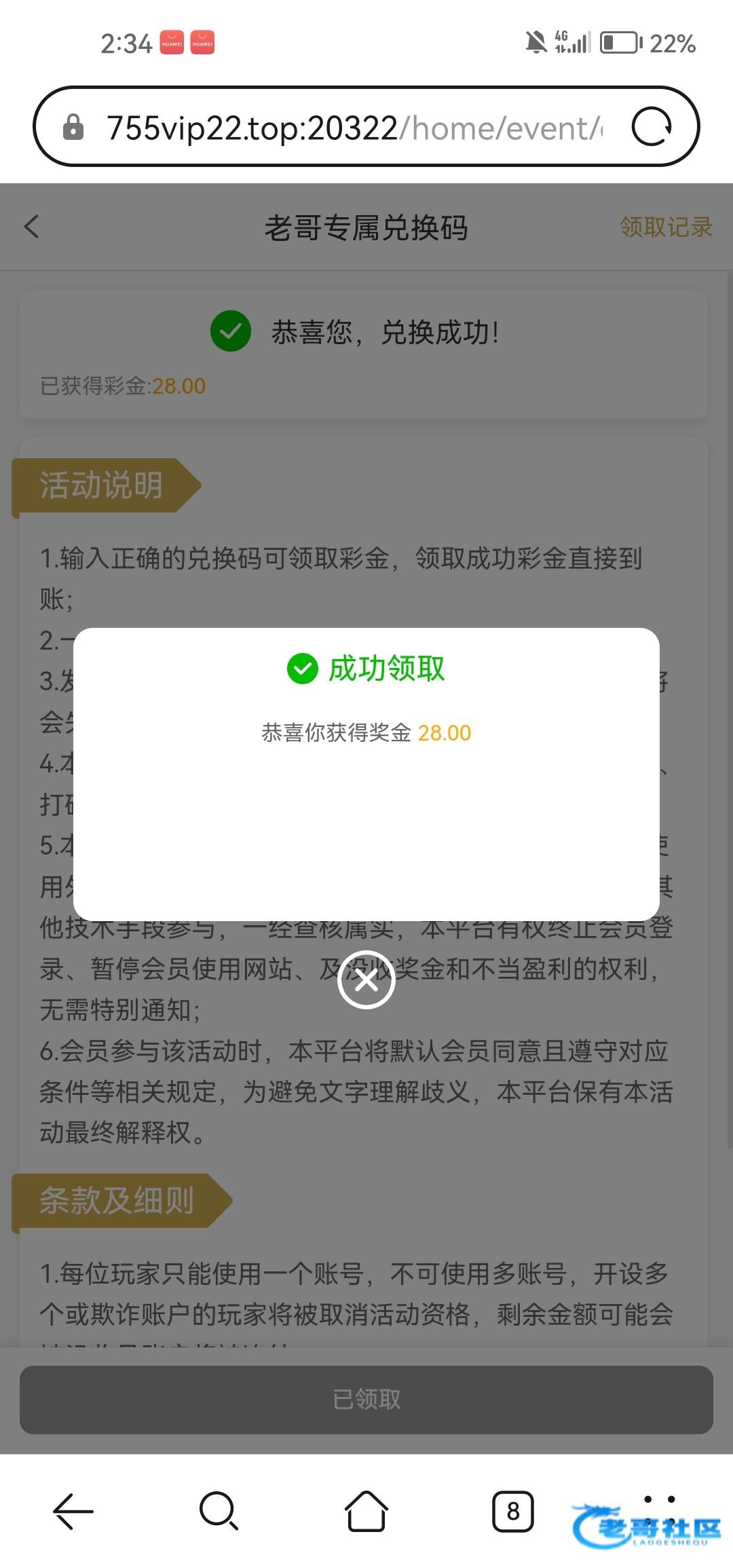
Task: Tap the 已领取 button
Action: point(366,1399)
